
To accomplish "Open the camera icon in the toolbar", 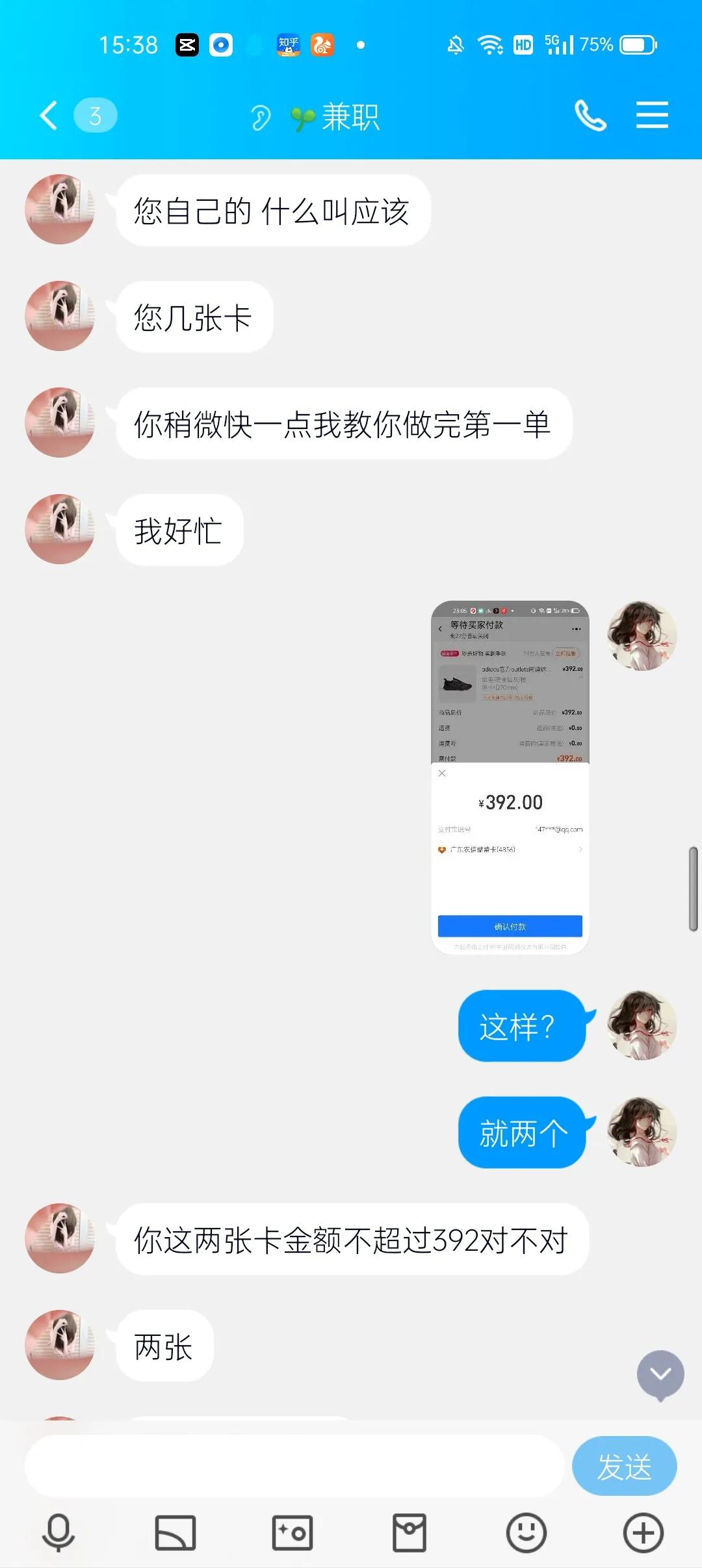I will tap(291, 1532).
